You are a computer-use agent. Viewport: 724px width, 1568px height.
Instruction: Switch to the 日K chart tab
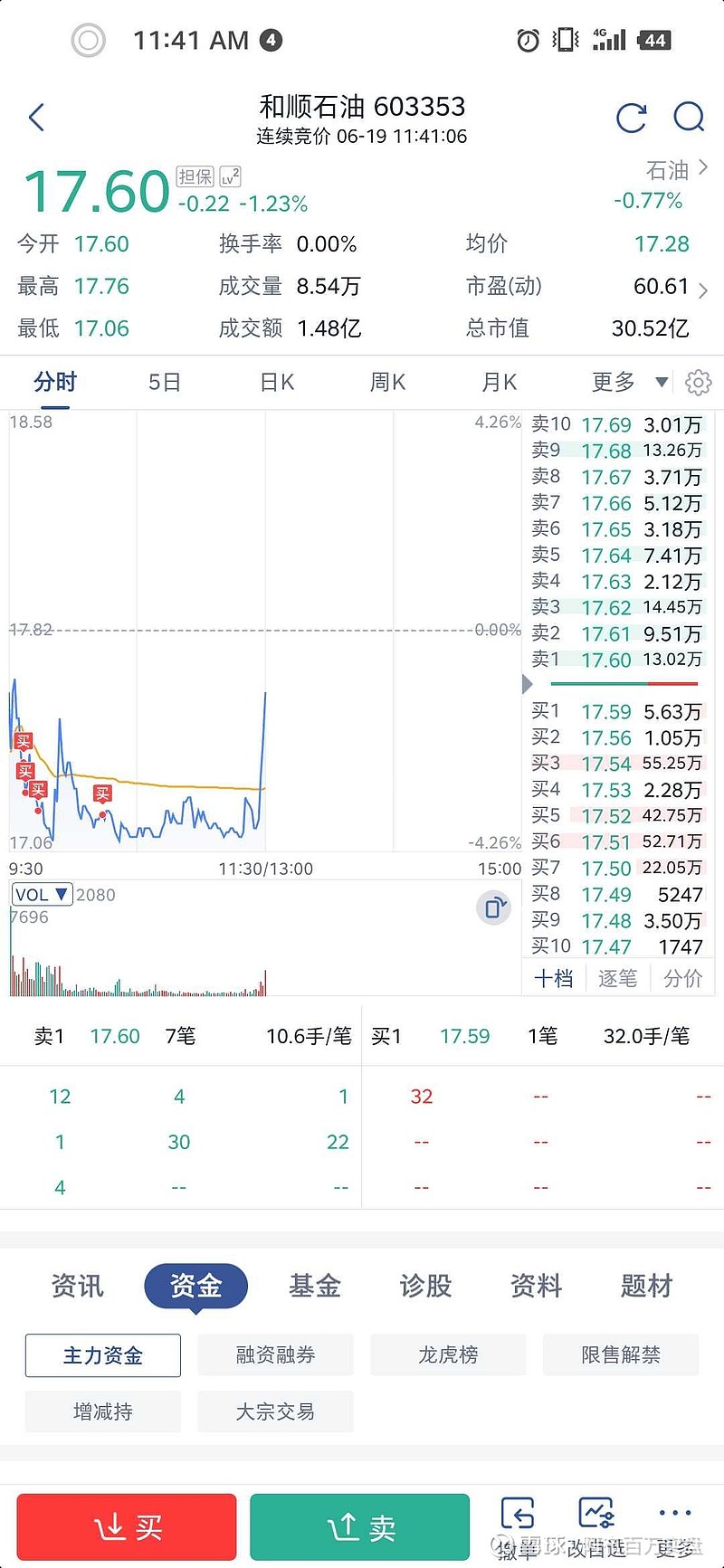tap(276, 383)
